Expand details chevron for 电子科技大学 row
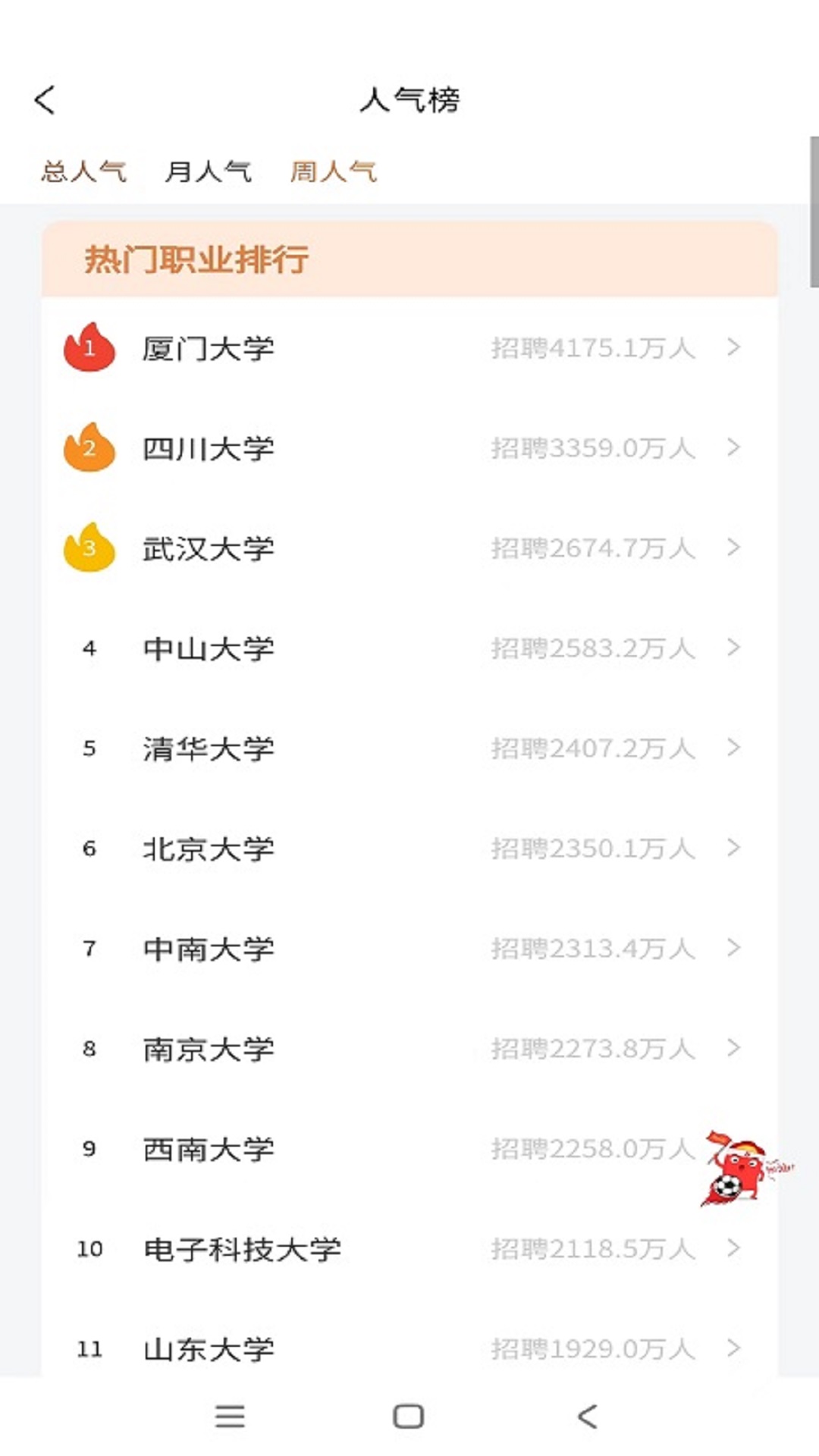 pyautogui.click(x=734, y=1250)
